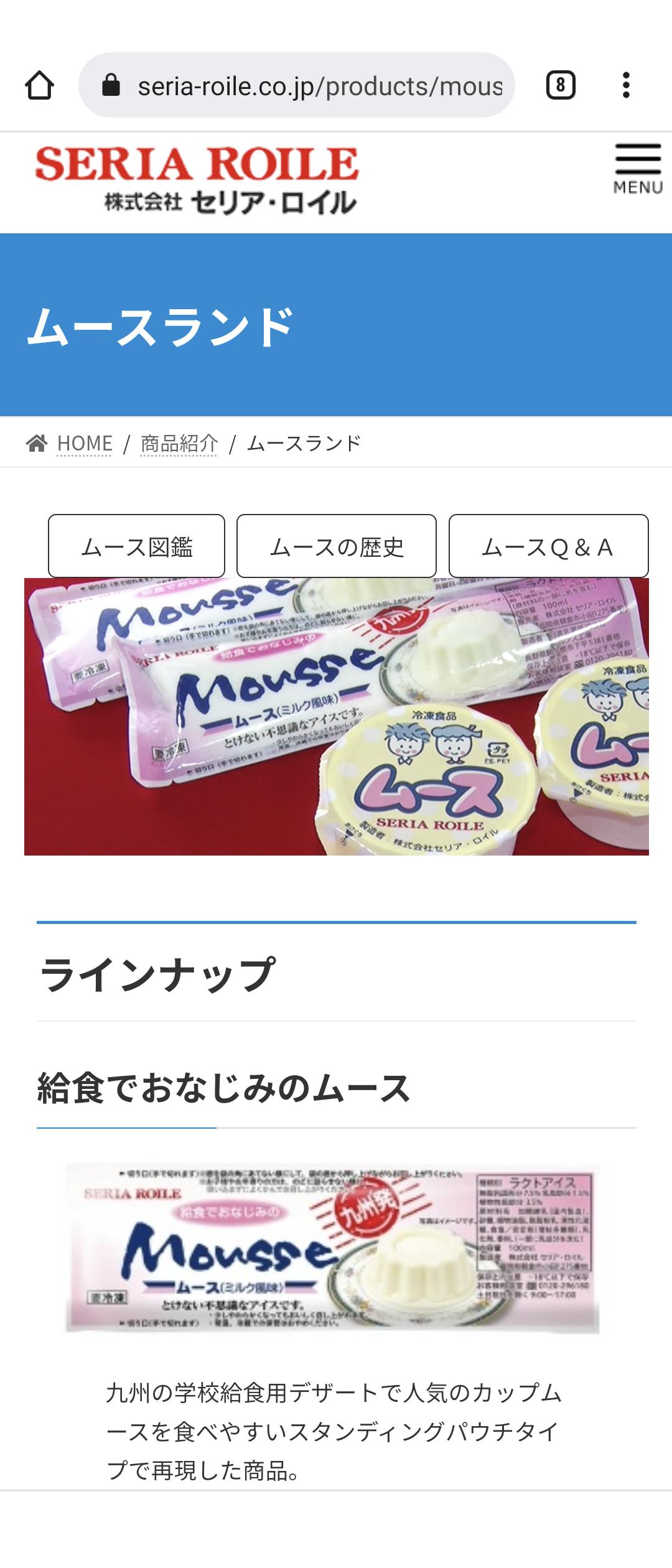672x1568 pixels.
Task: Select the ムース図鑑 button
Action: coord(136,546)
